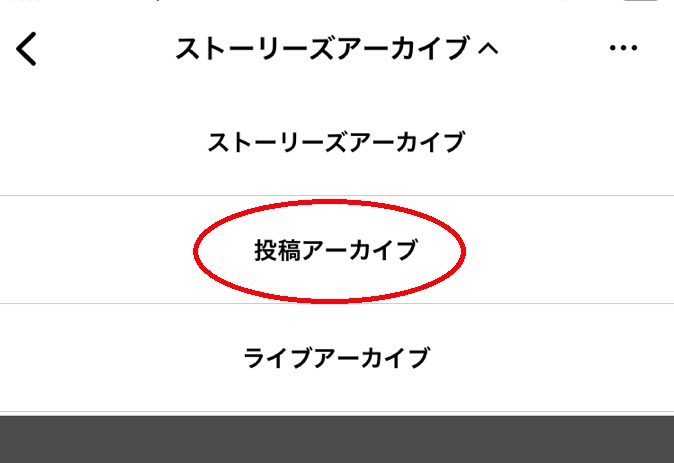This screenshot has width=674, height=463.
Task: Collapse the ストーリーズアーカイブ dropdown title
Action: click(336, 49)
